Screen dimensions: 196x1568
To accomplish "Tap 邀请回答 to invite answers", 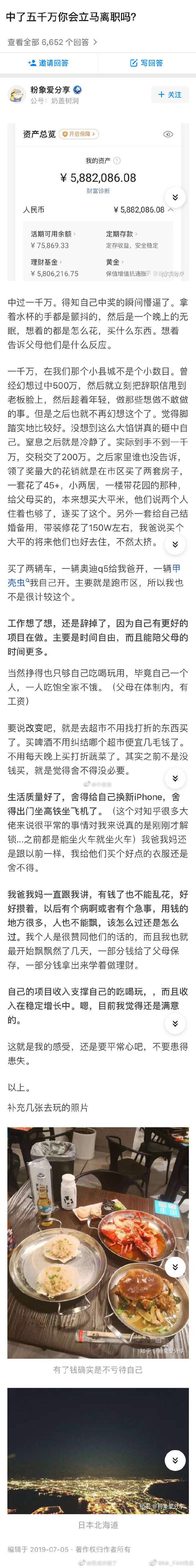I will [x=49, y=63].
